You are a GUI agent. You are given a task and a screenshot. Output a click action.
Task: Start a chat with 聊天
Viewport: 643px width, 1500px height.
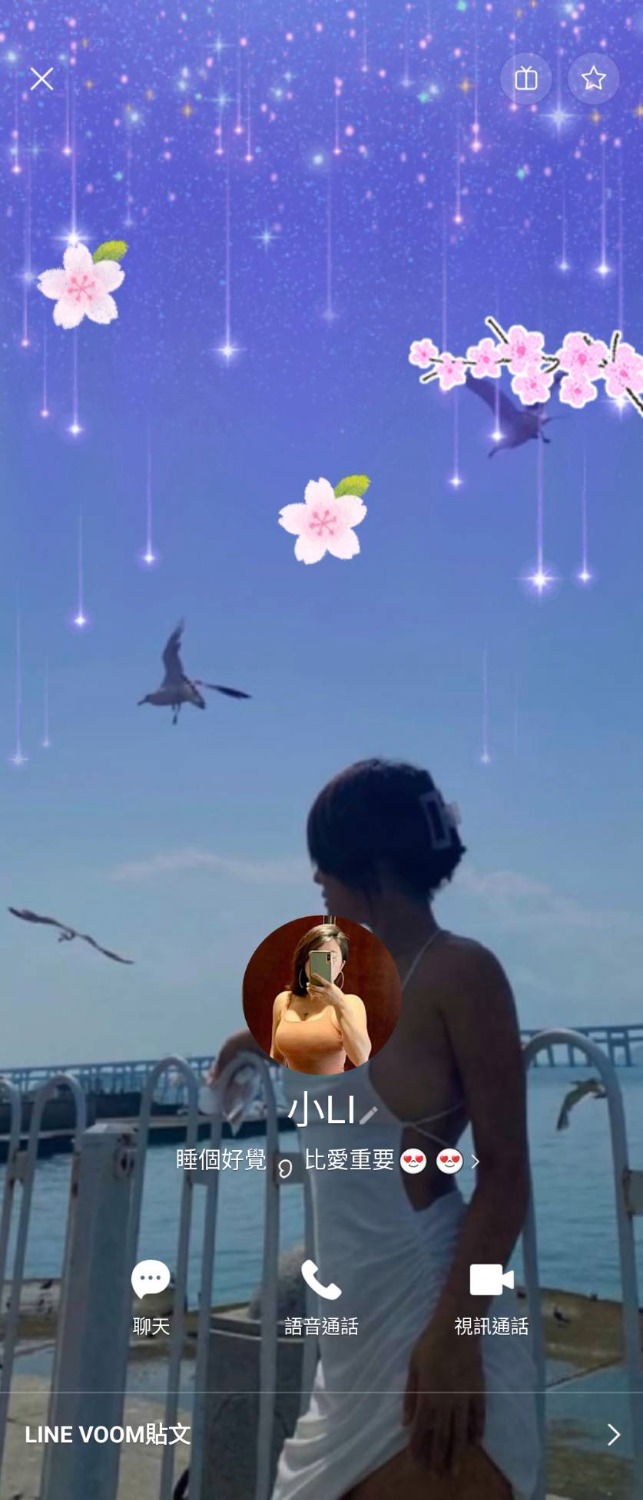pyautogui.click(x=151, y=1296)
